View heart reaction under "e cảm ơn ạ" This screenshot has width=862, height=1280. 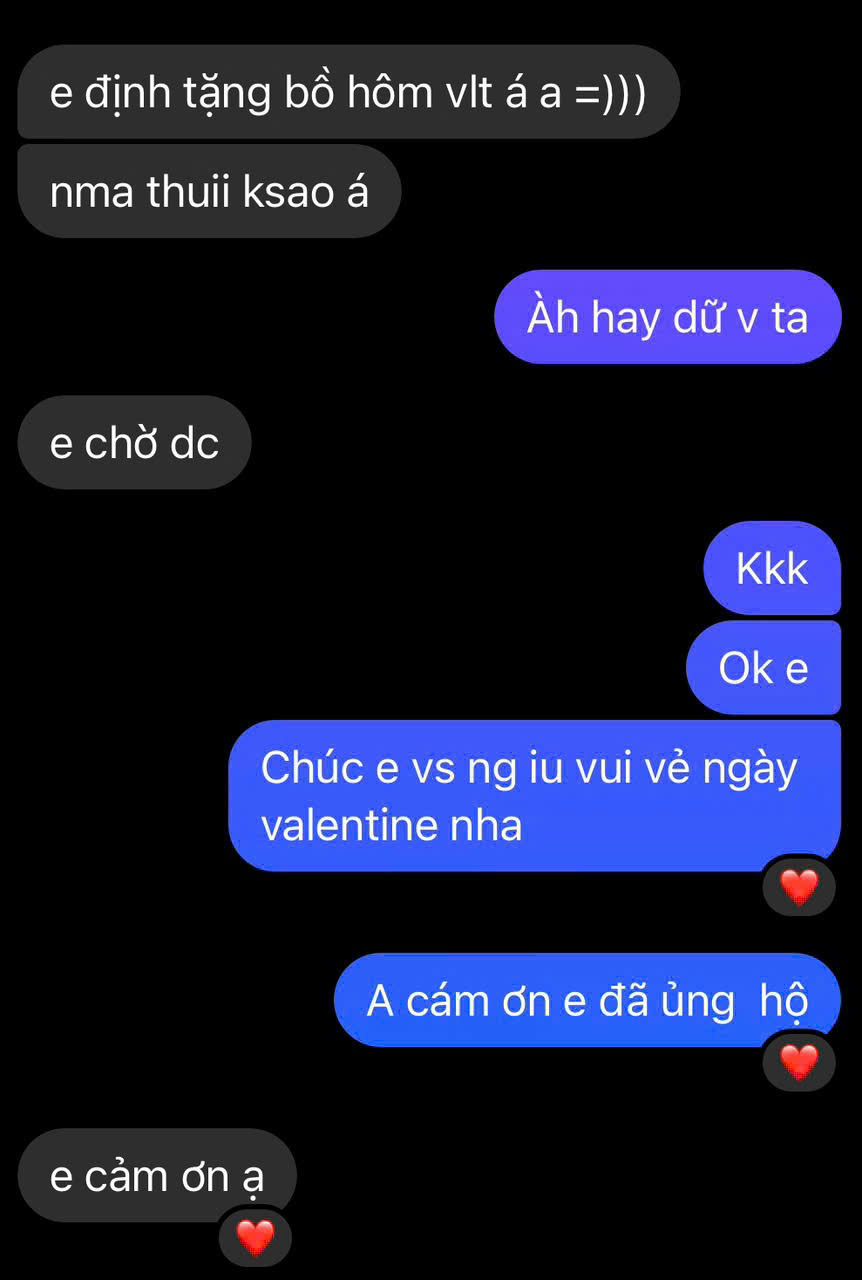click(x=254, y=1238)
